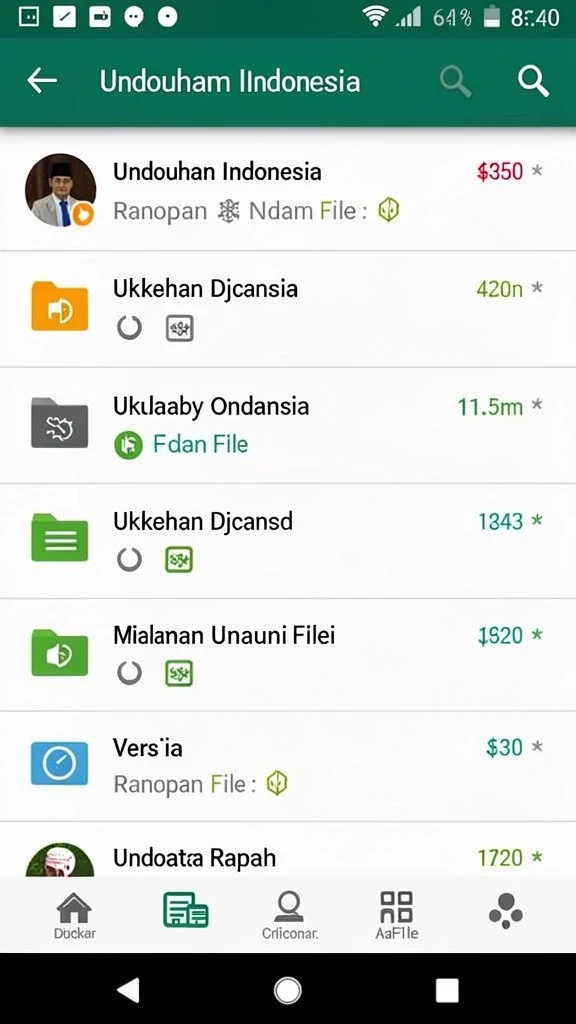This screenshot has width=576, height=1024.
Task: Tap the system home circle button
Action: (287, 990)
